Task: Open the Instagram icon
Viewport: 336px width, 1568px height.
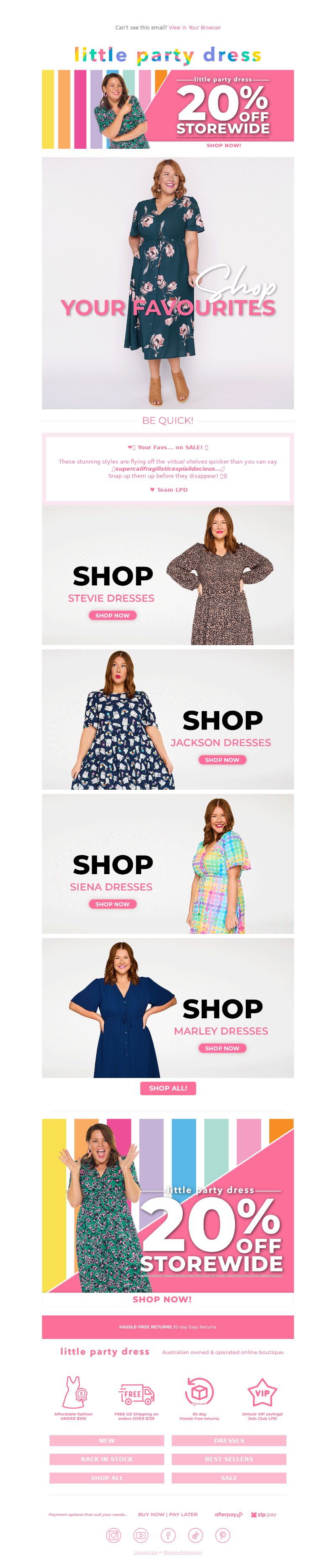Action: (x=114, y=1535)
